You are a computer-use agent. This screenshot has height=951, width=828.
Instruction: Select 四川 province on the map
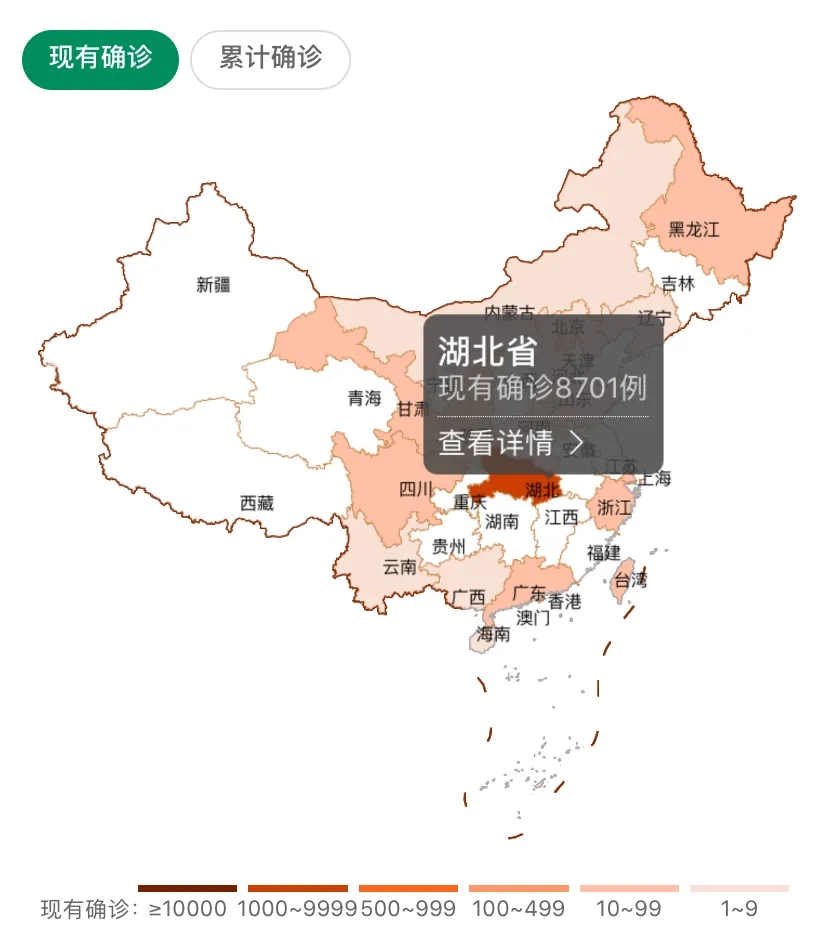pyautogui.click(x=414, y=489)
